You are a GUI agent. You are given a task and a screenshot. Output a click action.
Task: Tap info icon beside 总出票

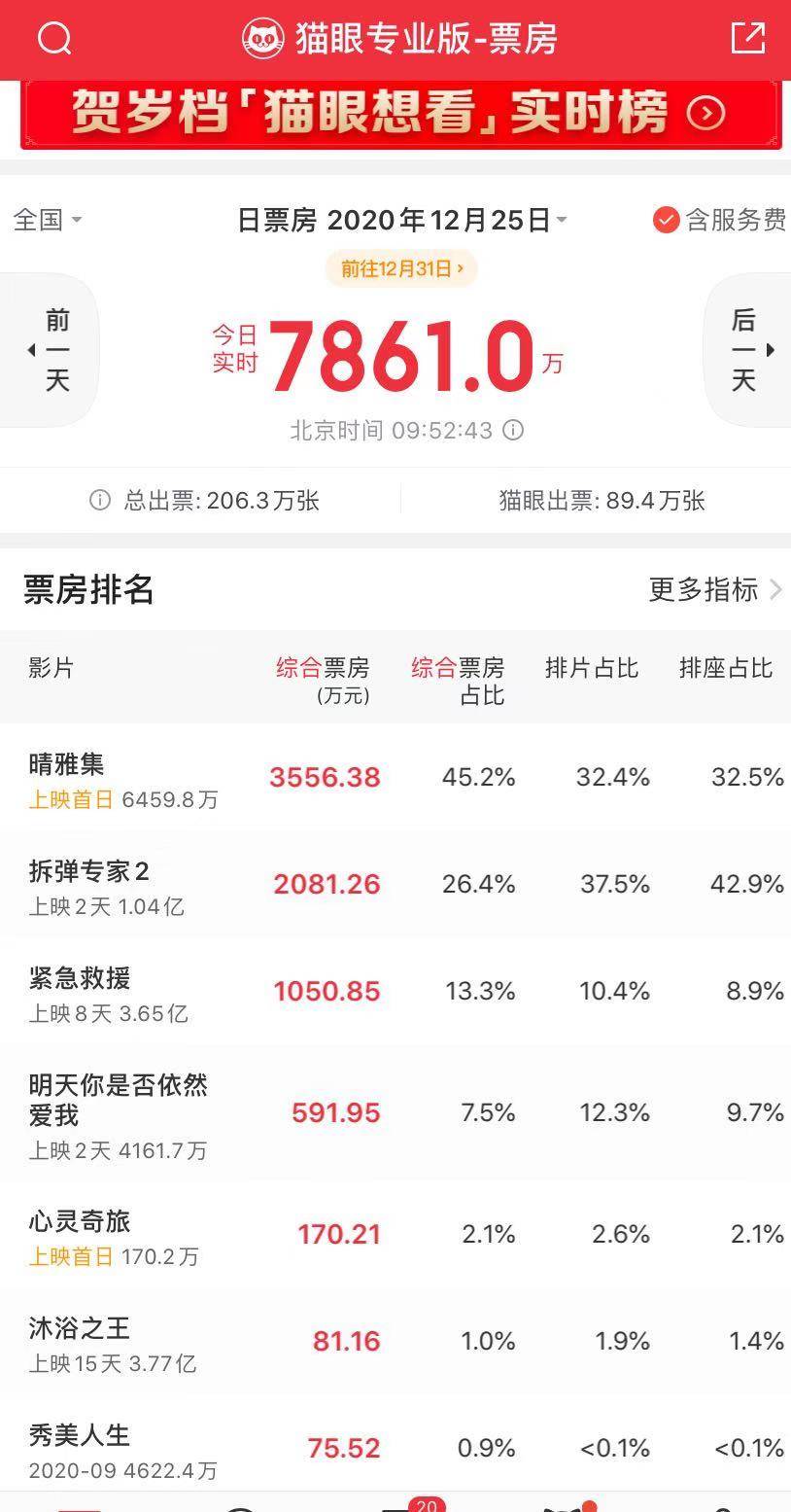tap(99, 501)
